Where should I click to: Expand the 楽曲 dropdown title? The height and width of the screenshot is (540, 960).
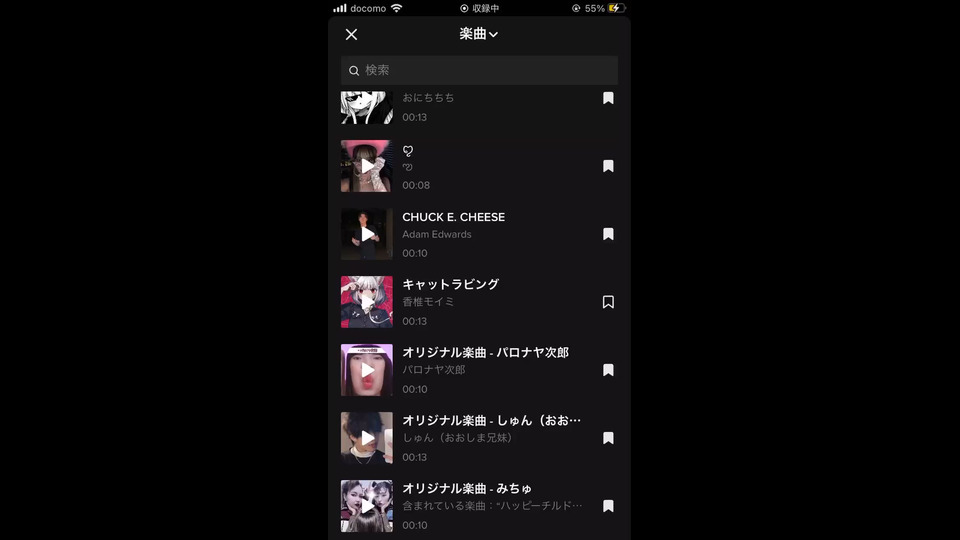479,34
